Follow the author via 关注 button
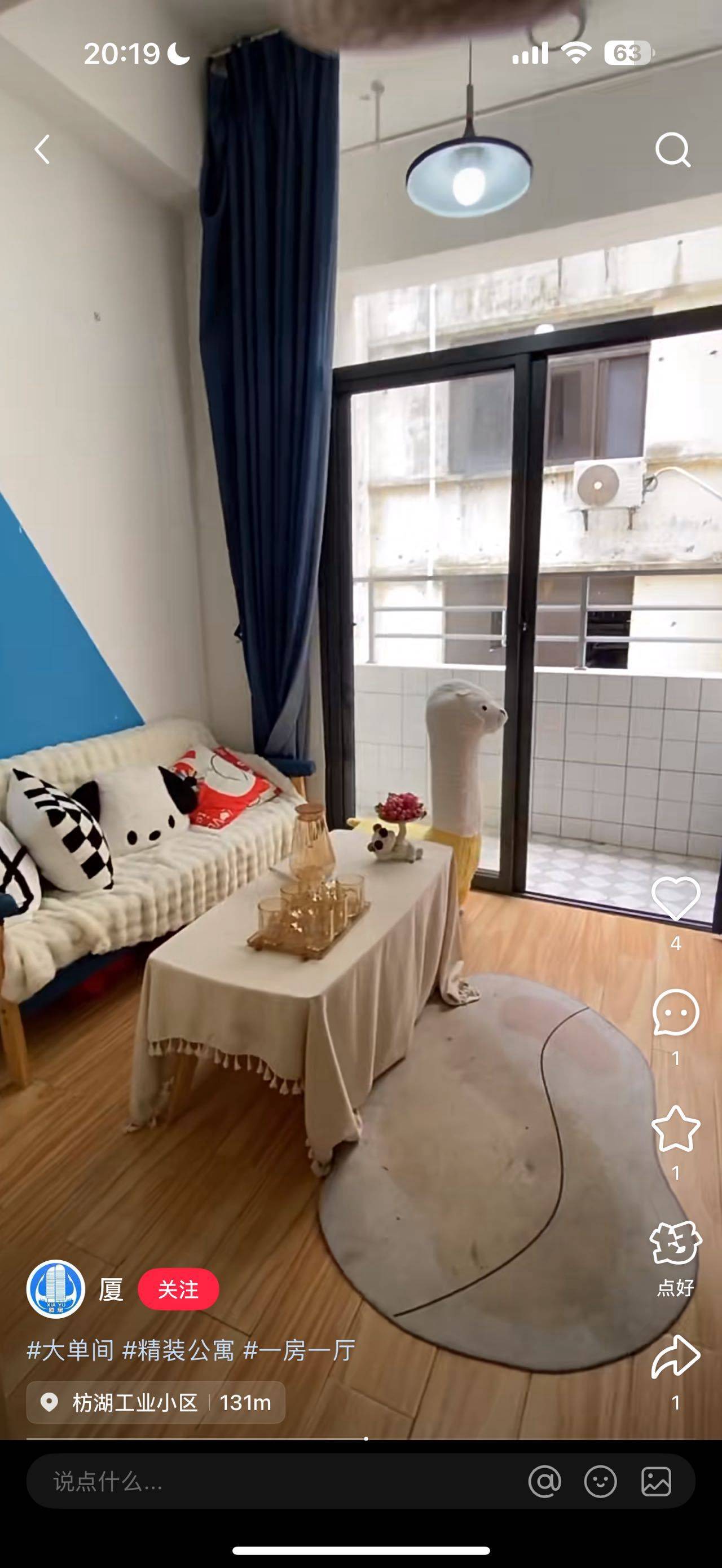Image resolution: width=722 pixels, height=1568 pixels. (178, 1289)
